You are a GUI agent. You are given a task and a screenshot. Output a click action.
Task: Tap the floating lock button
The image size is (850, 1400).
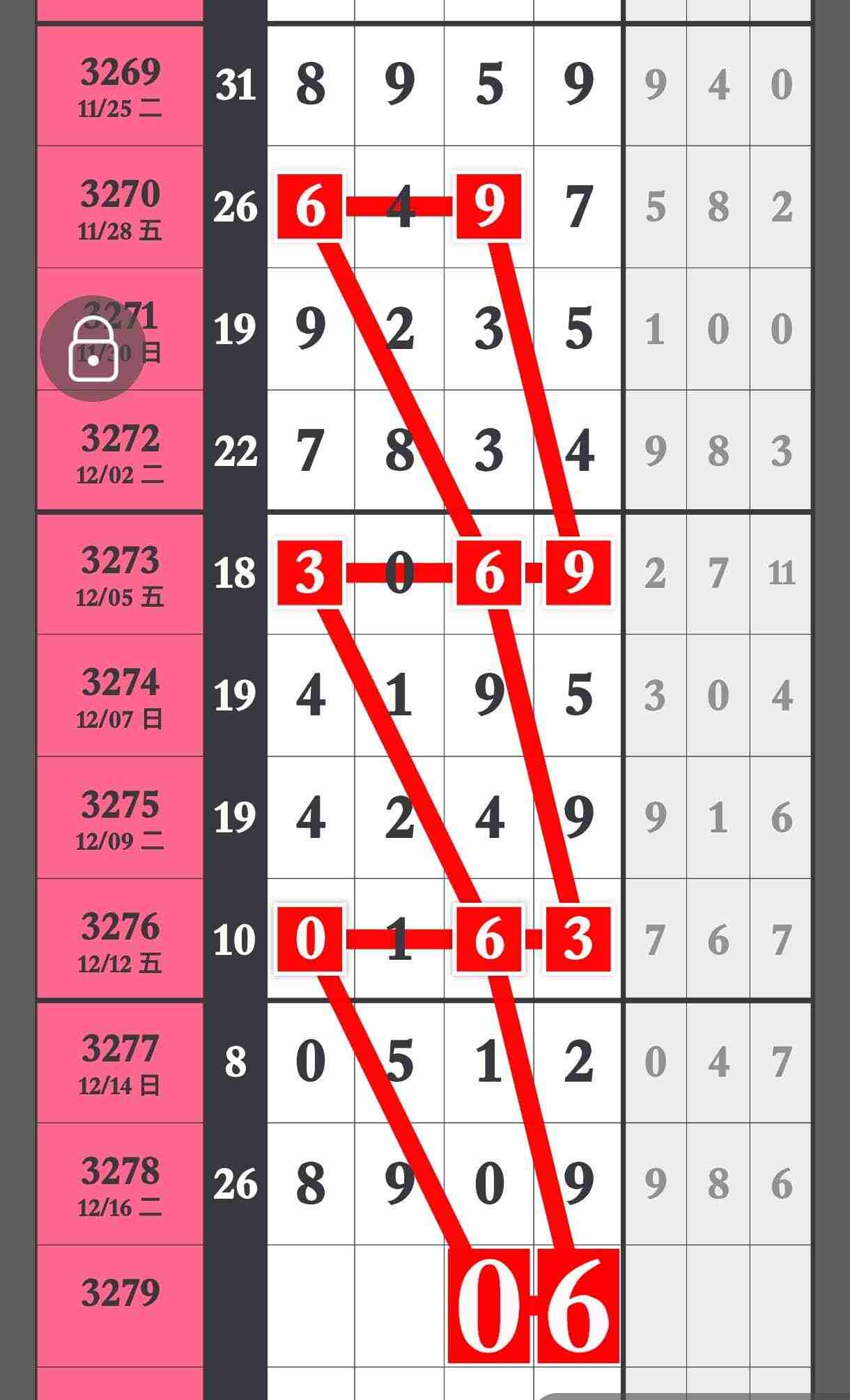tap(93, 348)
